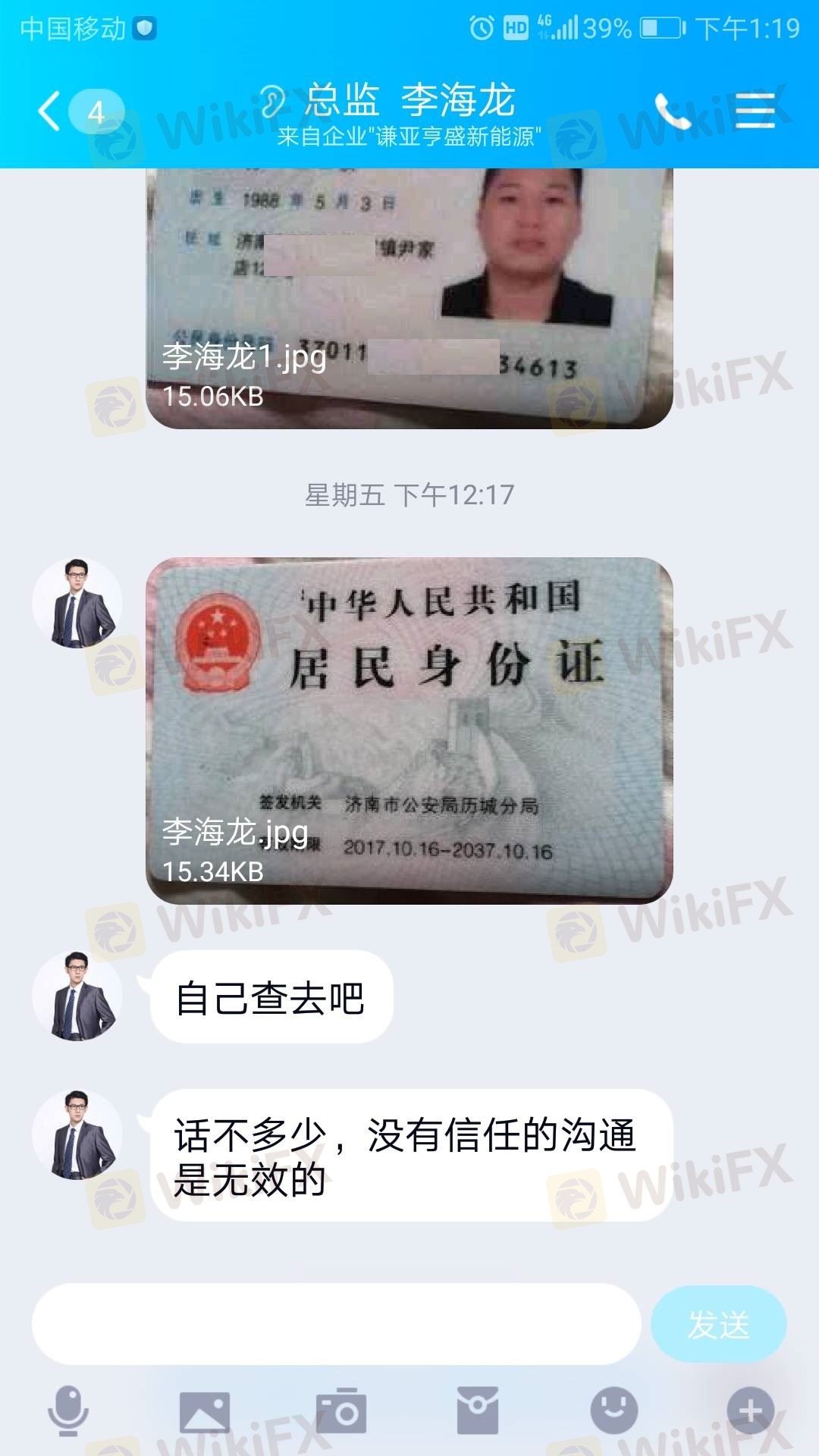The image size is (819, 1456).
Task: Expand more options with the plus icon
Action: point(751,1410)
